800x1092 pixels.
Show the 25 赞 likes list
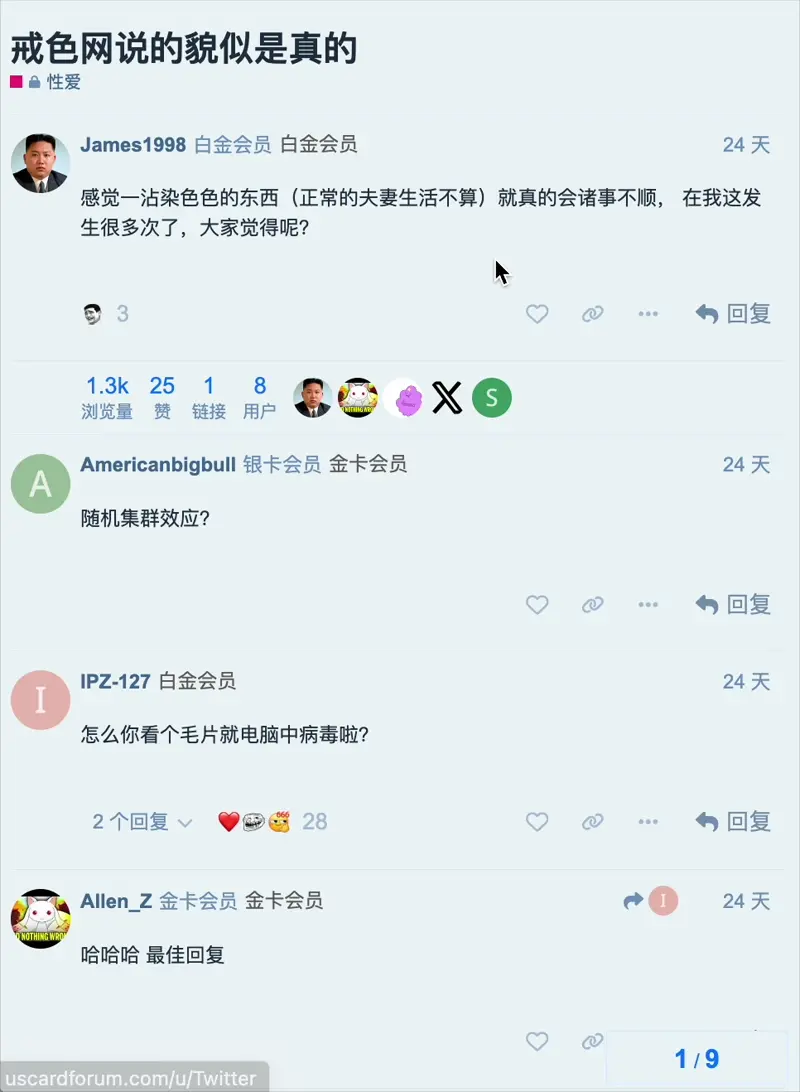162,397
